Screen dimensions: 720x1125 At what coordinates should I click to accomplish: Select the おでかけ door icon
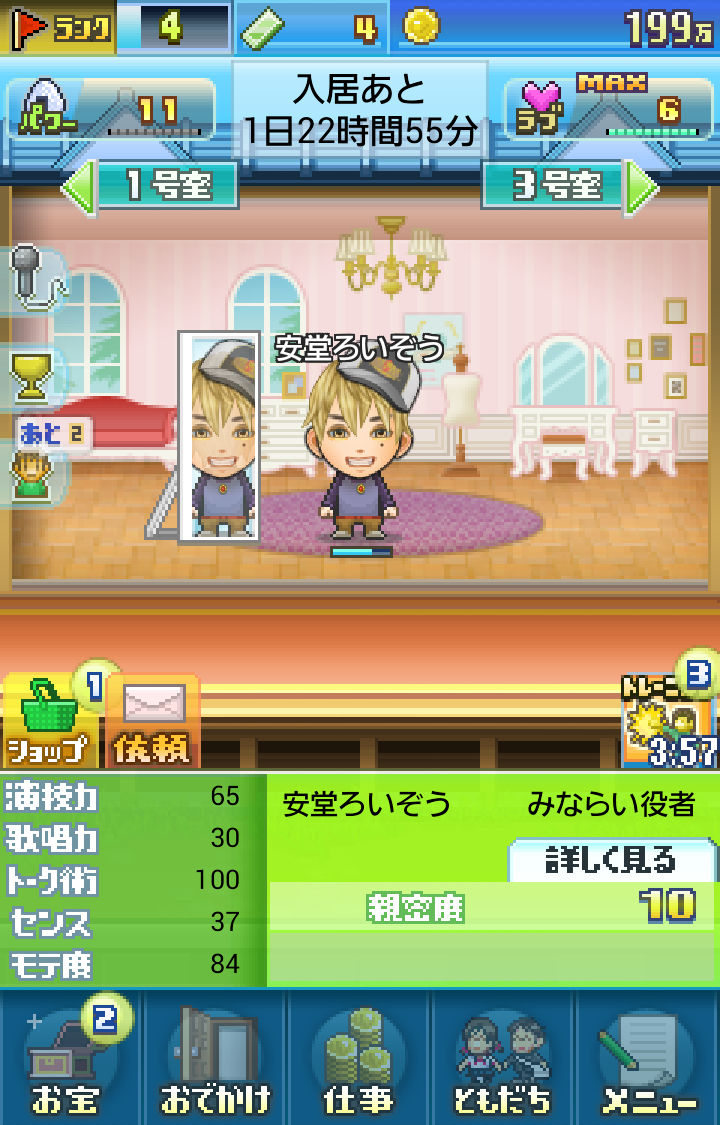tap(213, 1055)
